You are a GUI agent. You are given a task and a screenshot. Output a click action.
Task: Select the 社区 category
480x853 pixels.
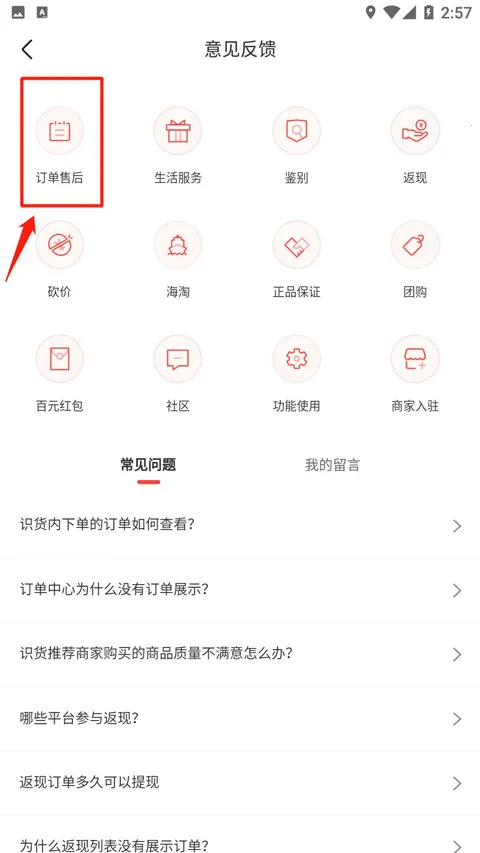tap(178, 374)
